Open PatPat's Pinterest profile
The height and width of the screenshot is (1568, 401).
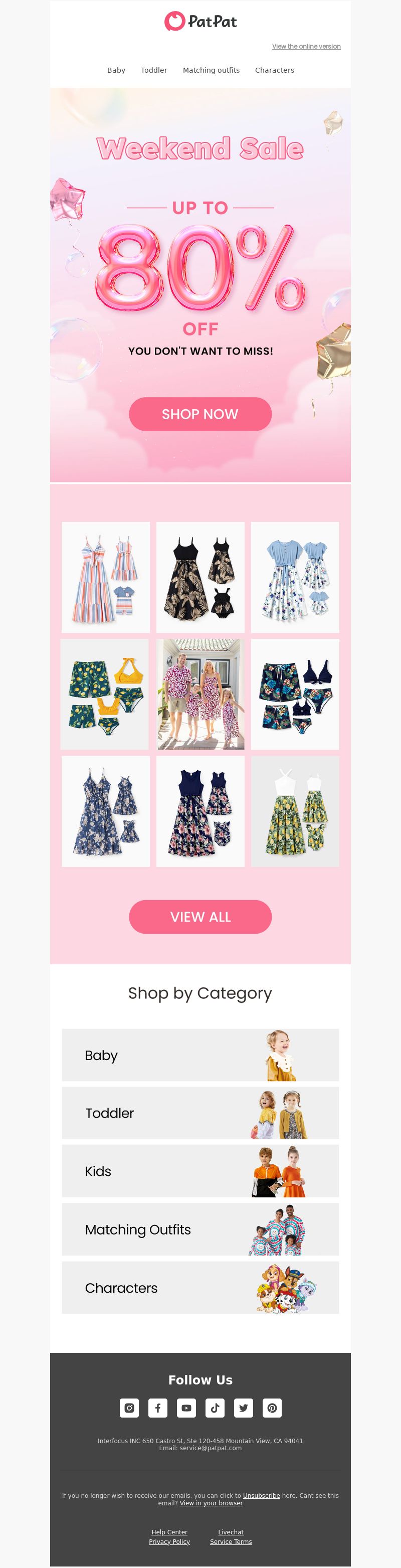click(272, 1408)
